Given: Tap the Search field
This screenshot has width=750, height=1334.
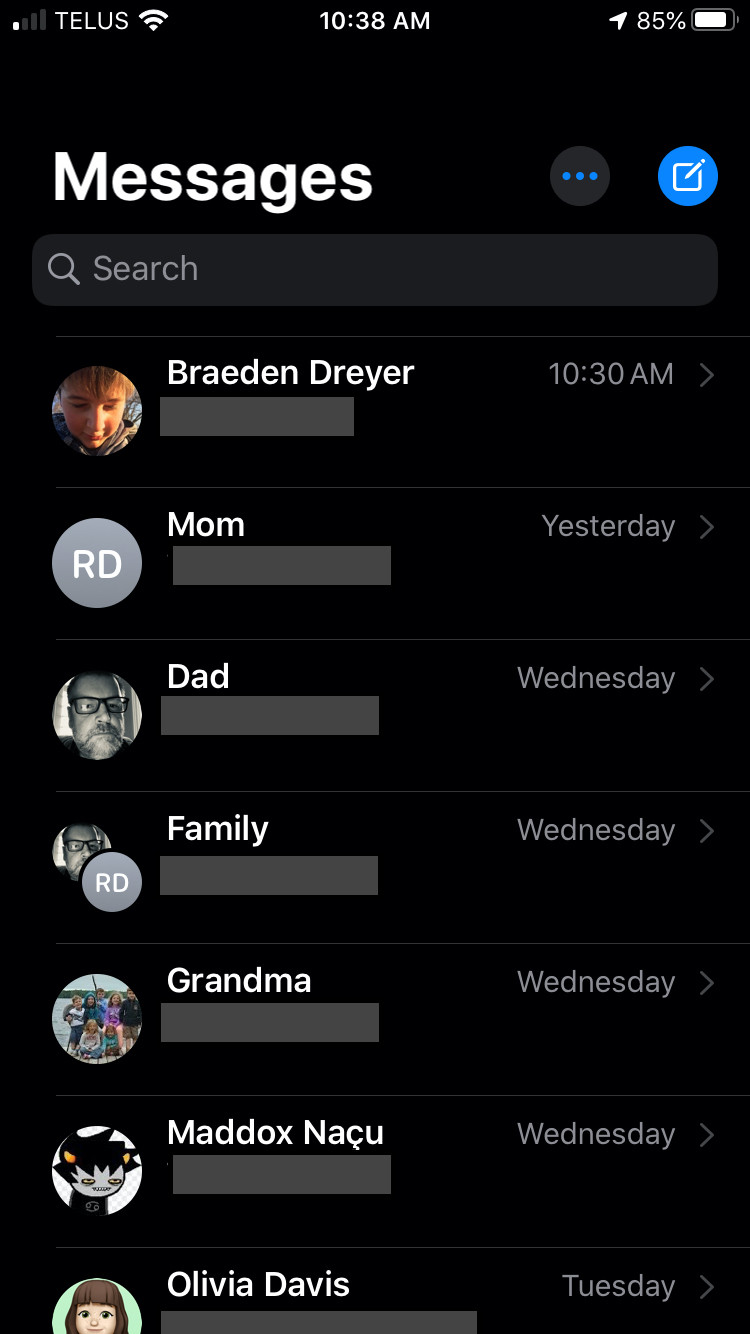Looking at the screenshot, I should point(375,269).
